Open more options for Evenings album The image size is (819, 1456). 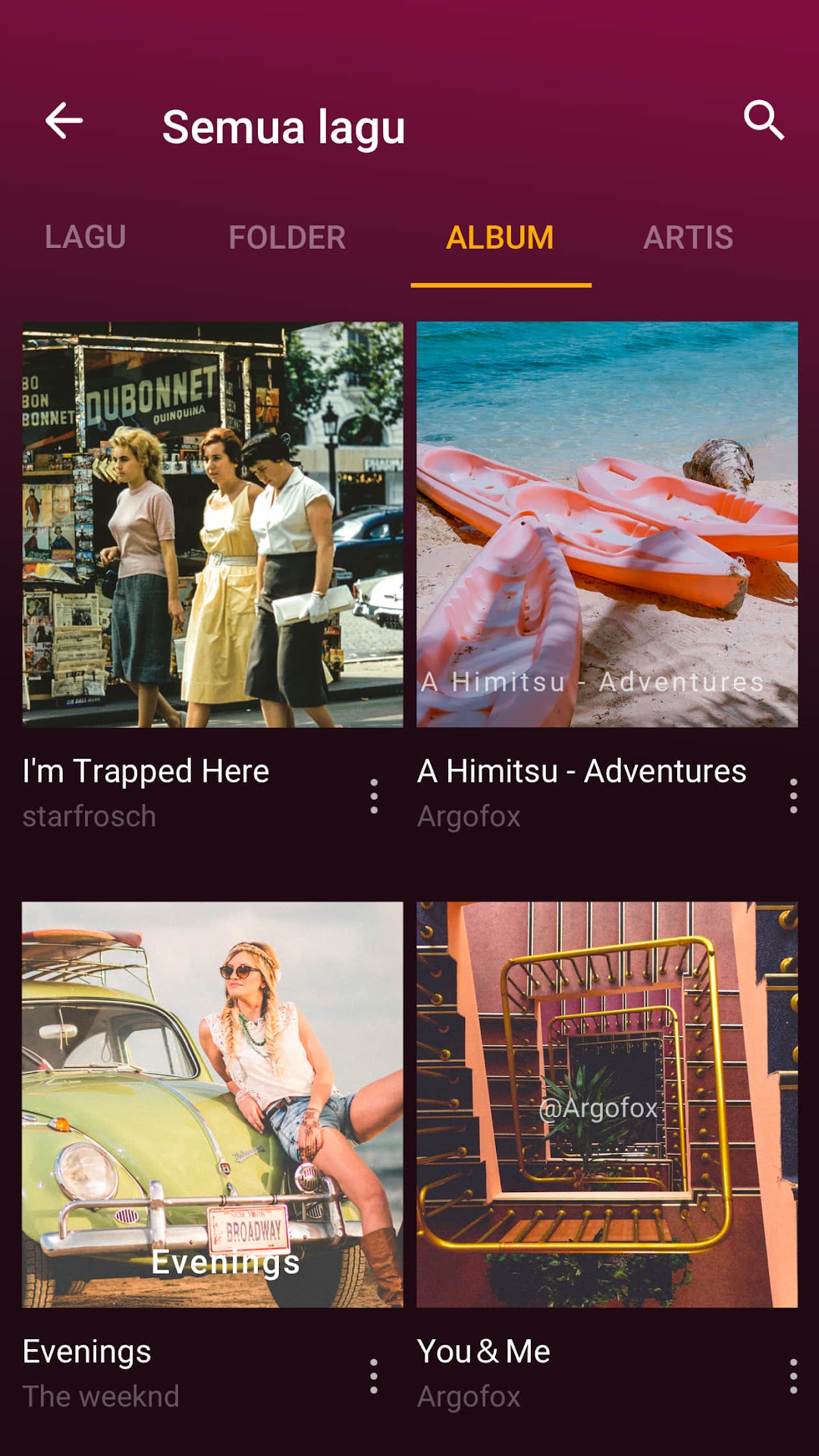374,1376
